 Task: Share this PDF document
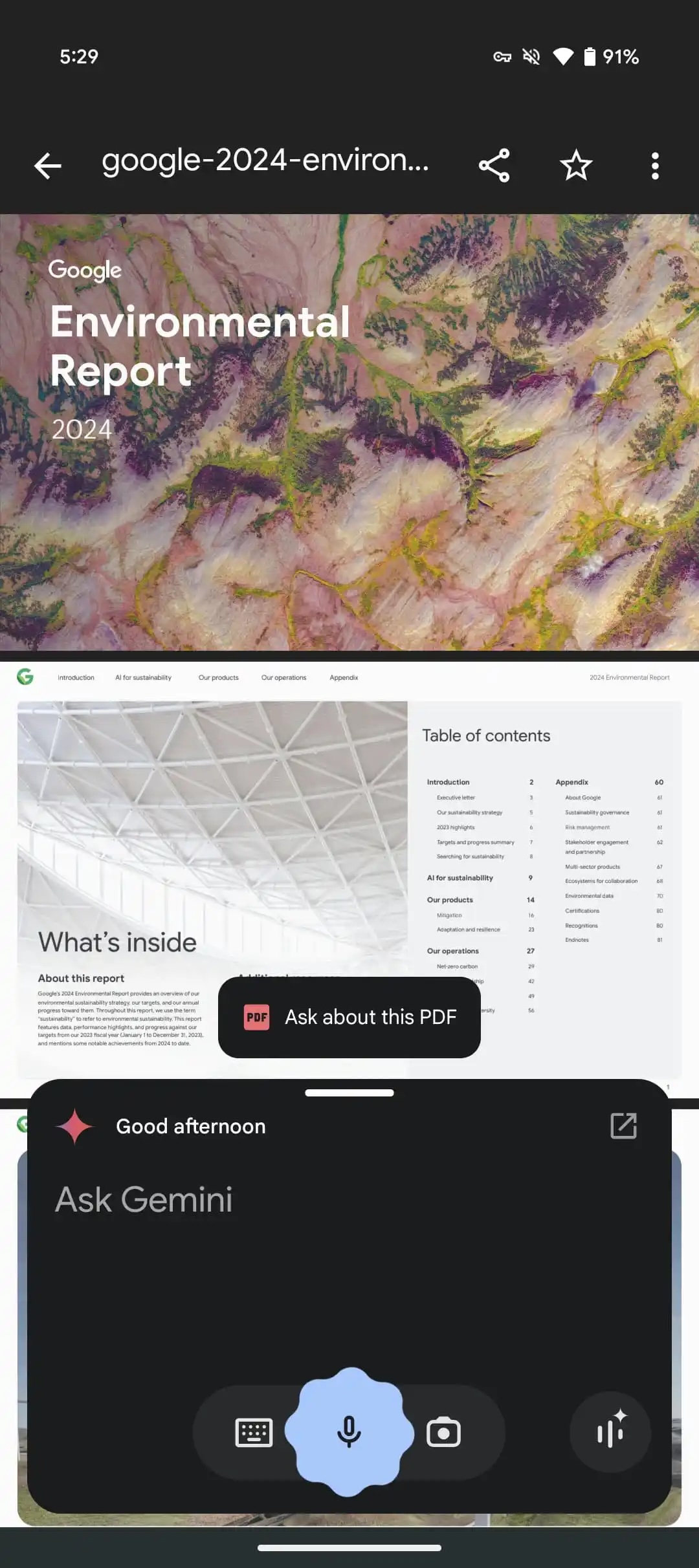click(x=494, y=166)
